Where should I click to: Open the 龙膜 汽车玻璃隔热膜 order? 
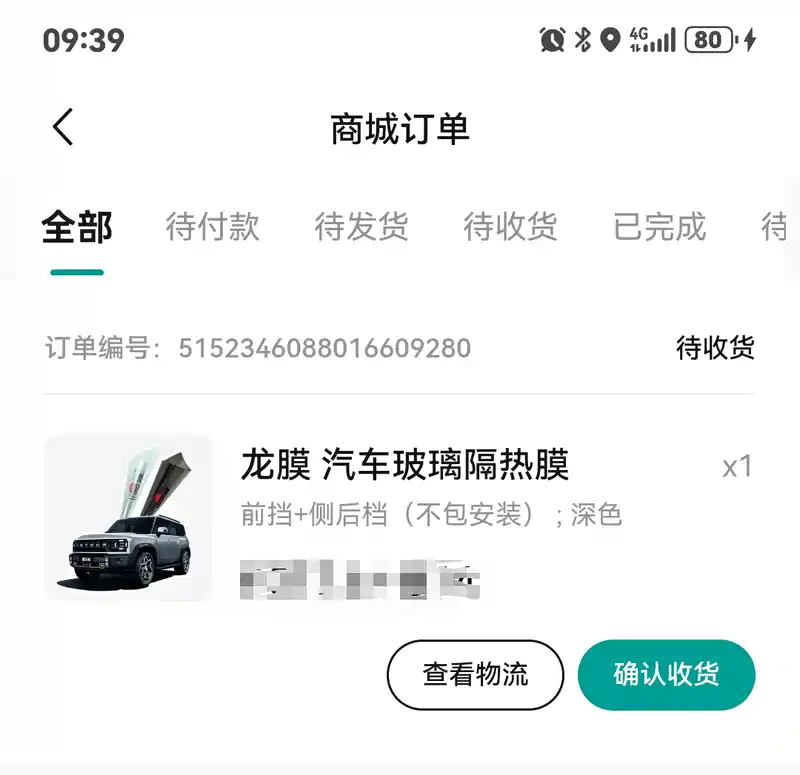point(404,466)
